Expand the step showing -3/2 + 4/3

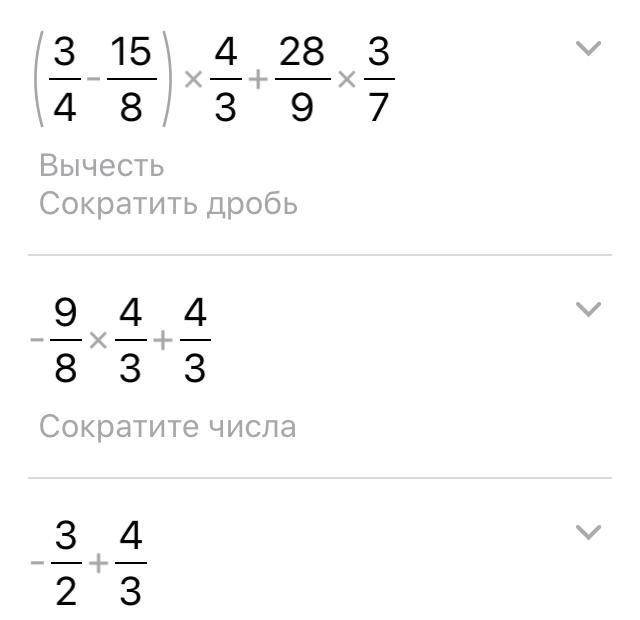pos(590,532)
